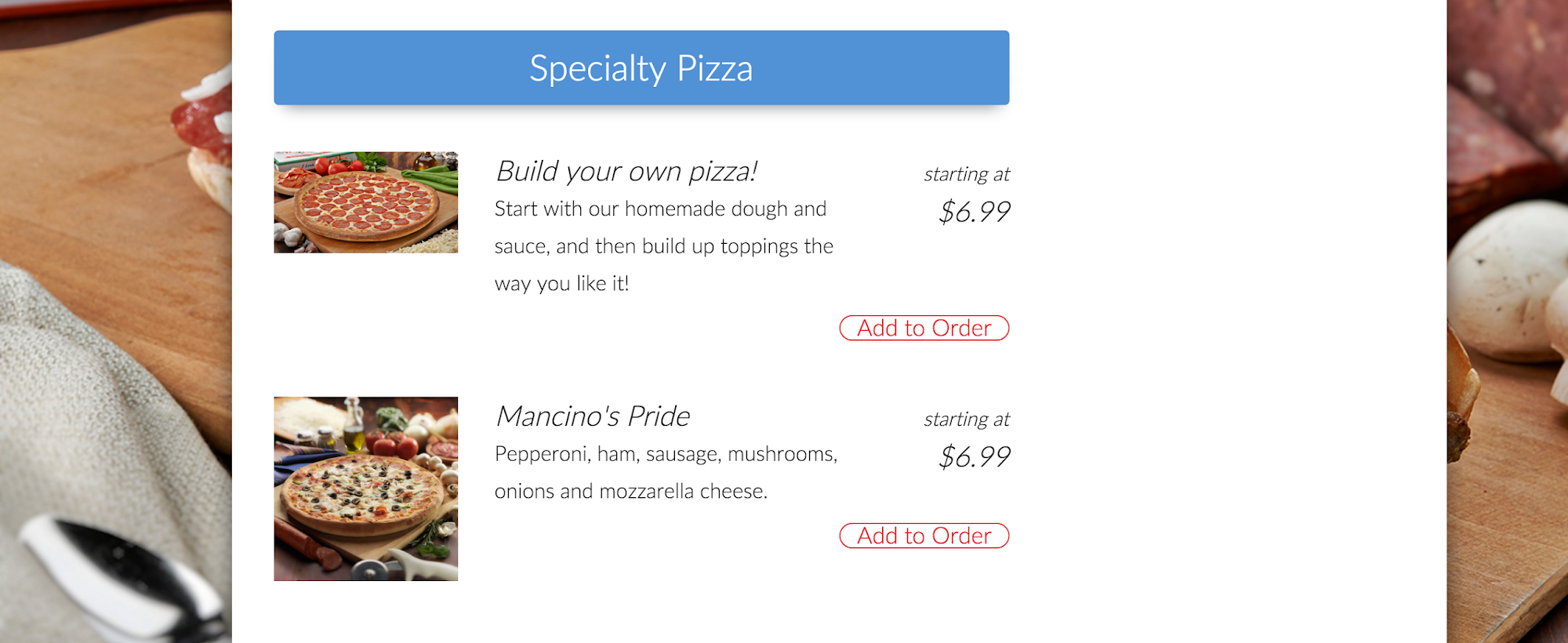Screen dimensions: 1568x643
Task: Add Mancino's Pride to order
Action: (x=924, y=536)
